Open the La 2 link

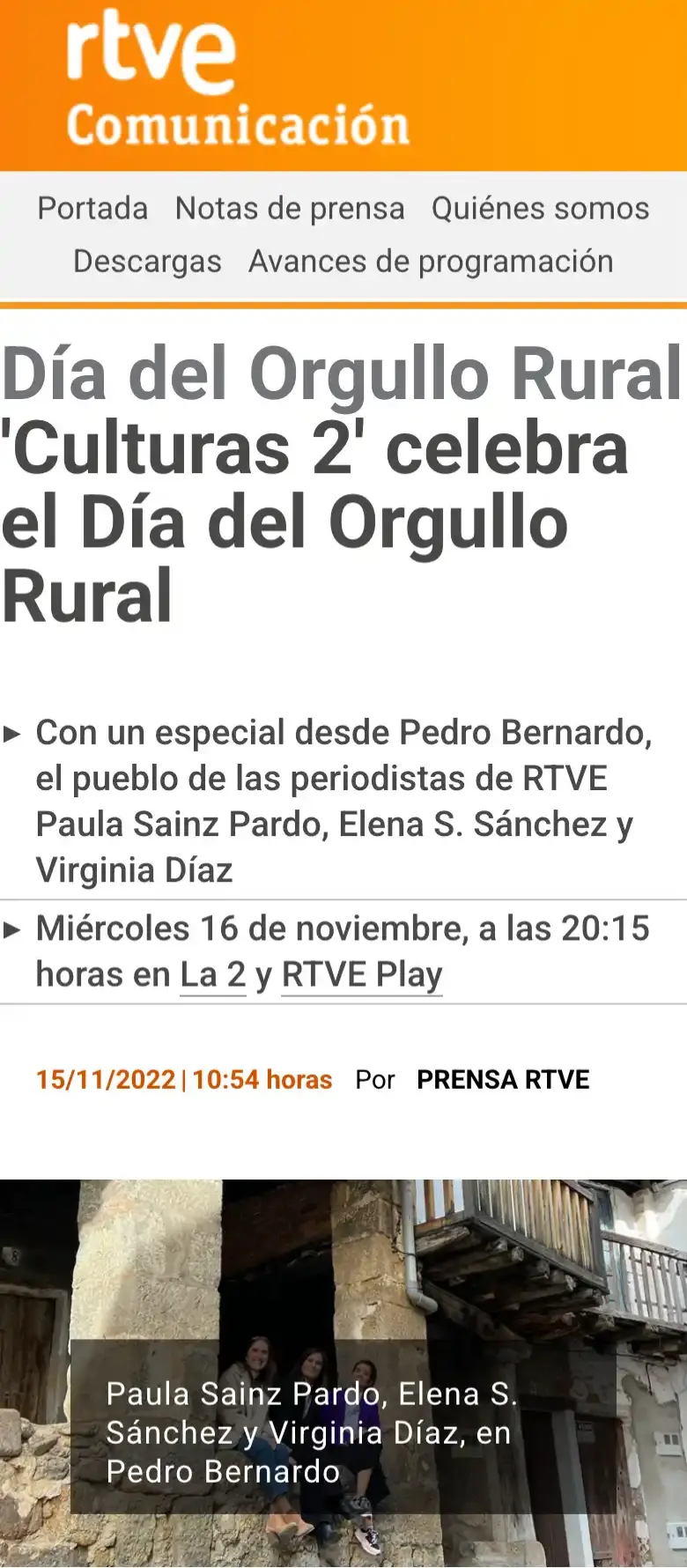(212, 974)
